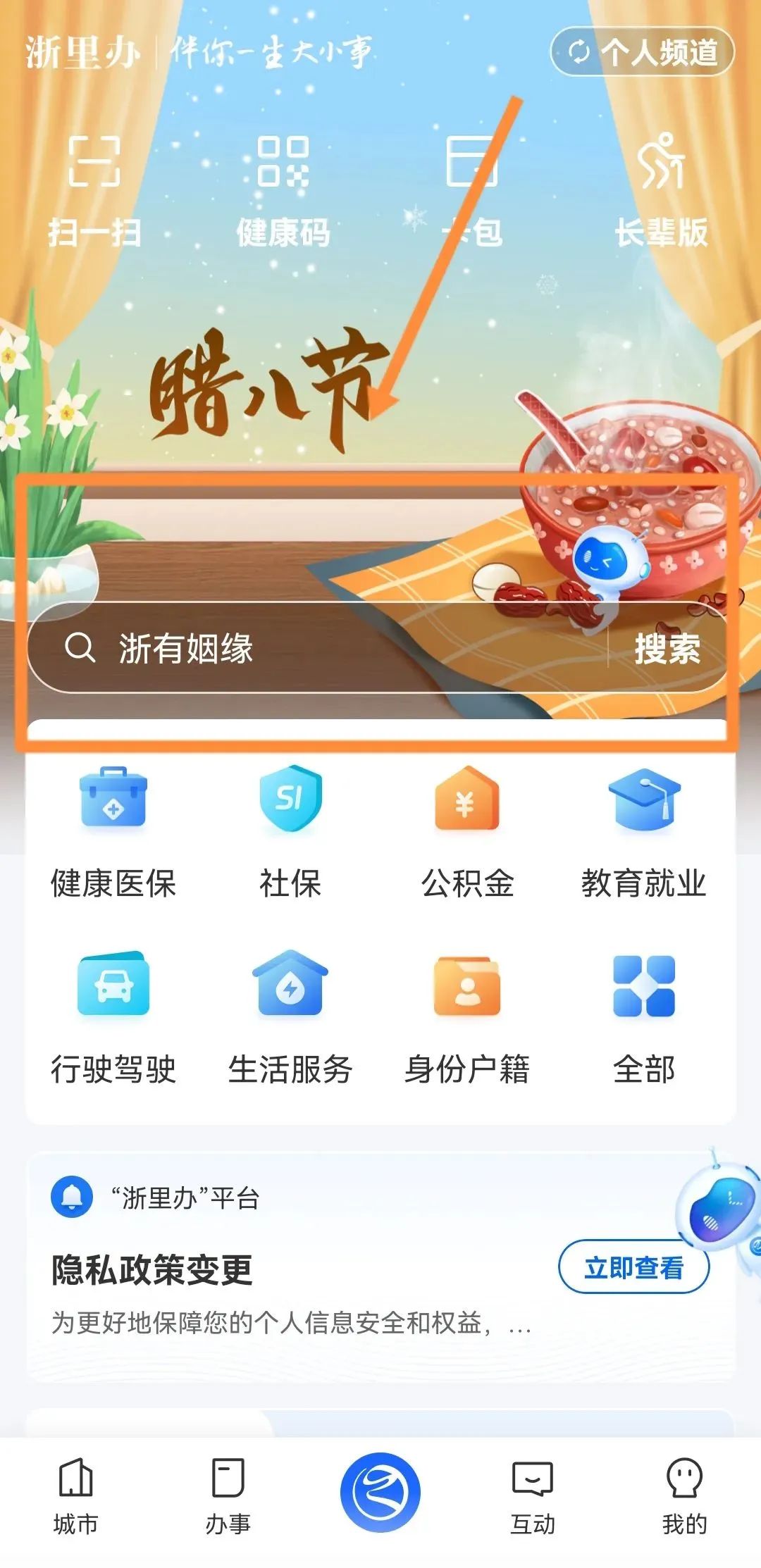Tap the 搜索 search button
The height and width of the screenshot is (1568, 761).
pyautogui.click(x=667, y=647)
